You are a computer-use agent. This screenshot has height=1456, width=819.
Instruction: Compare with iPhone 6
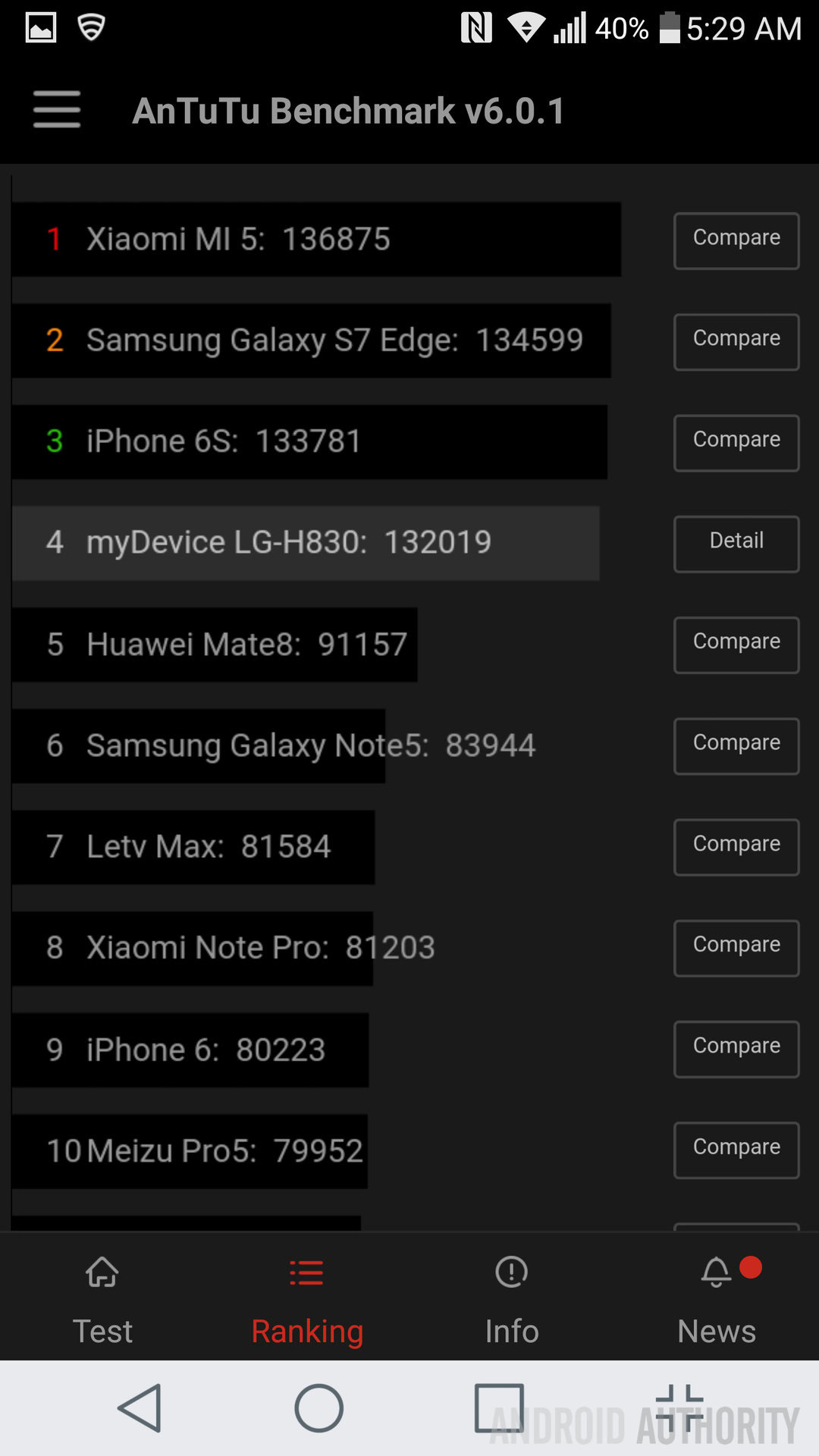[x=736, y=1049]
